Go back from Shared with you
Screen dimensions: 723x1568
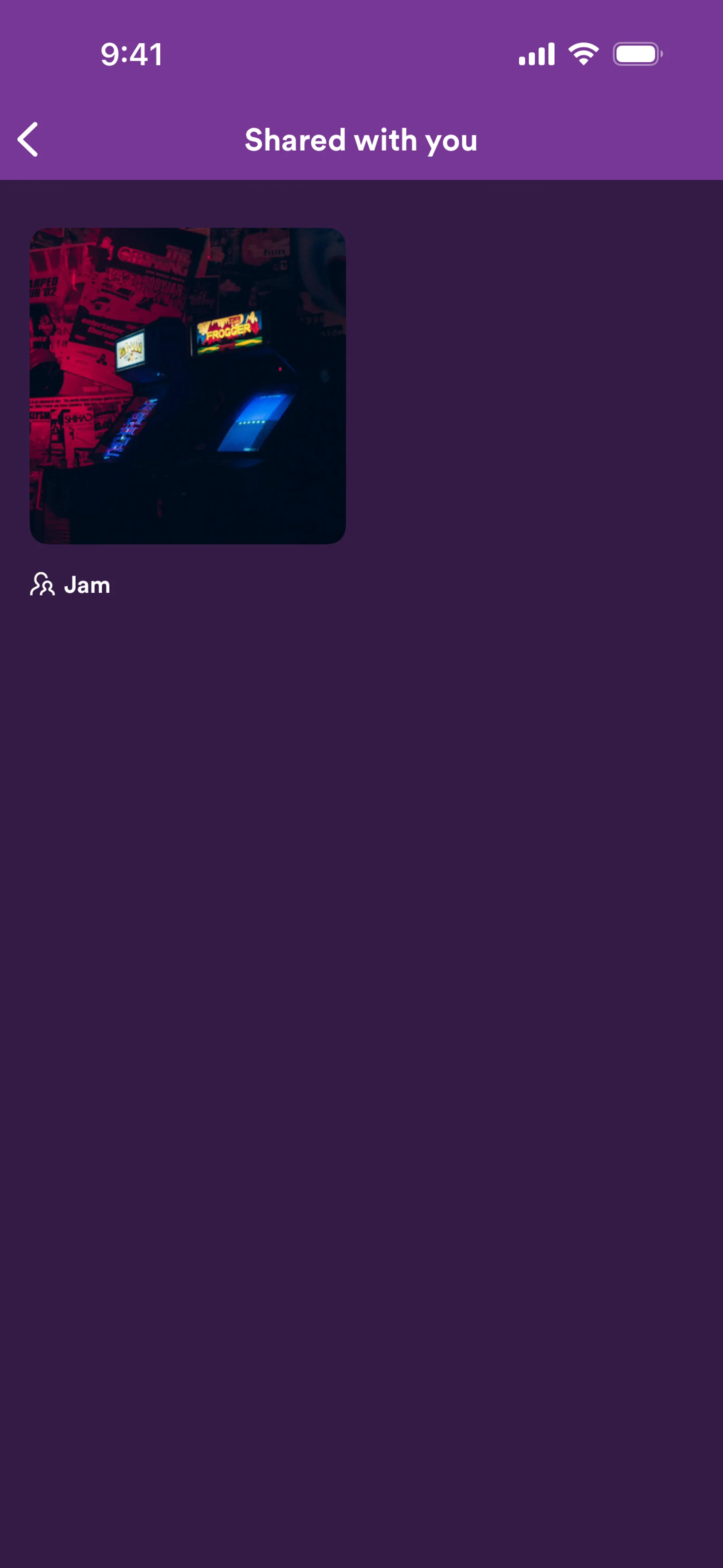click(x=28, y=139)
